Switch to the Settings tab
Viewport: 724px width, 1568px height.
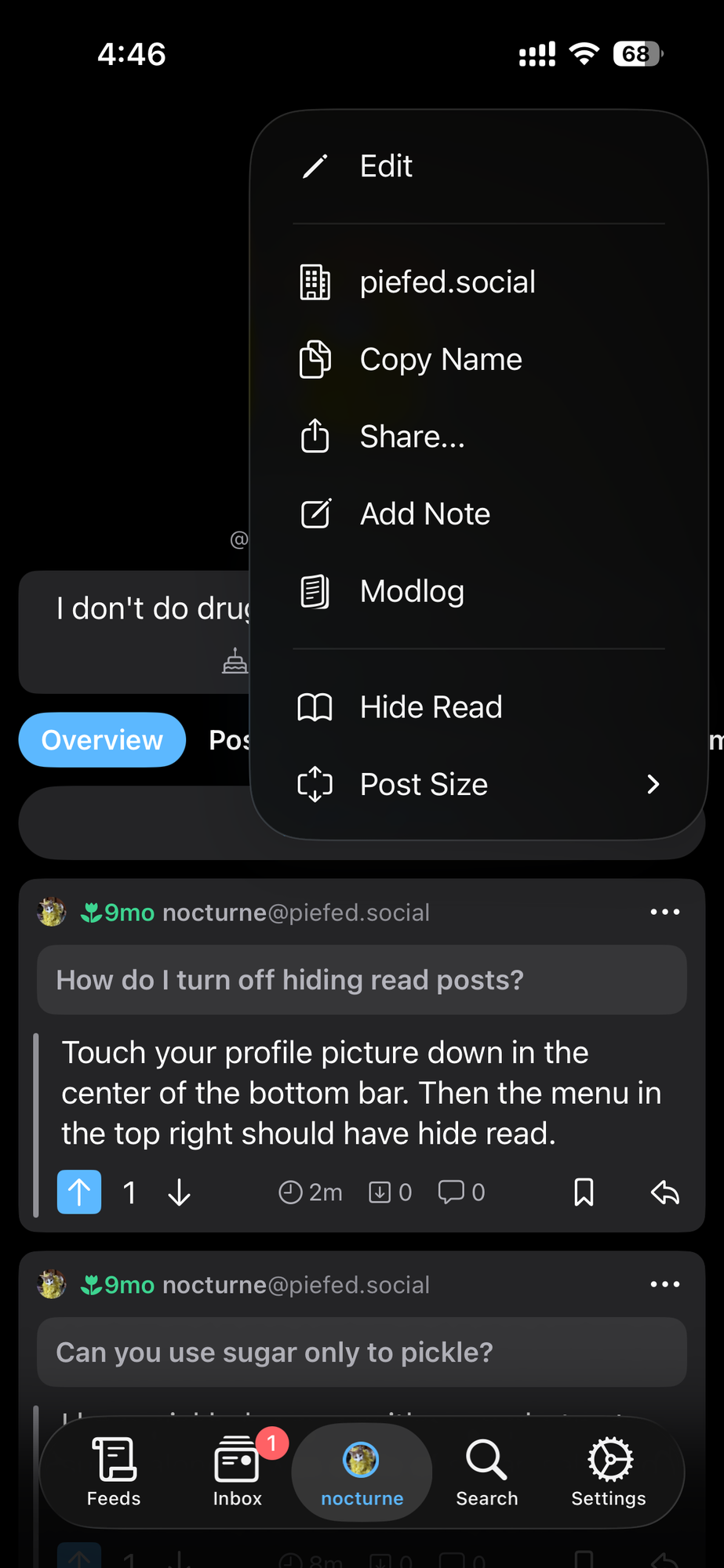609,1472
